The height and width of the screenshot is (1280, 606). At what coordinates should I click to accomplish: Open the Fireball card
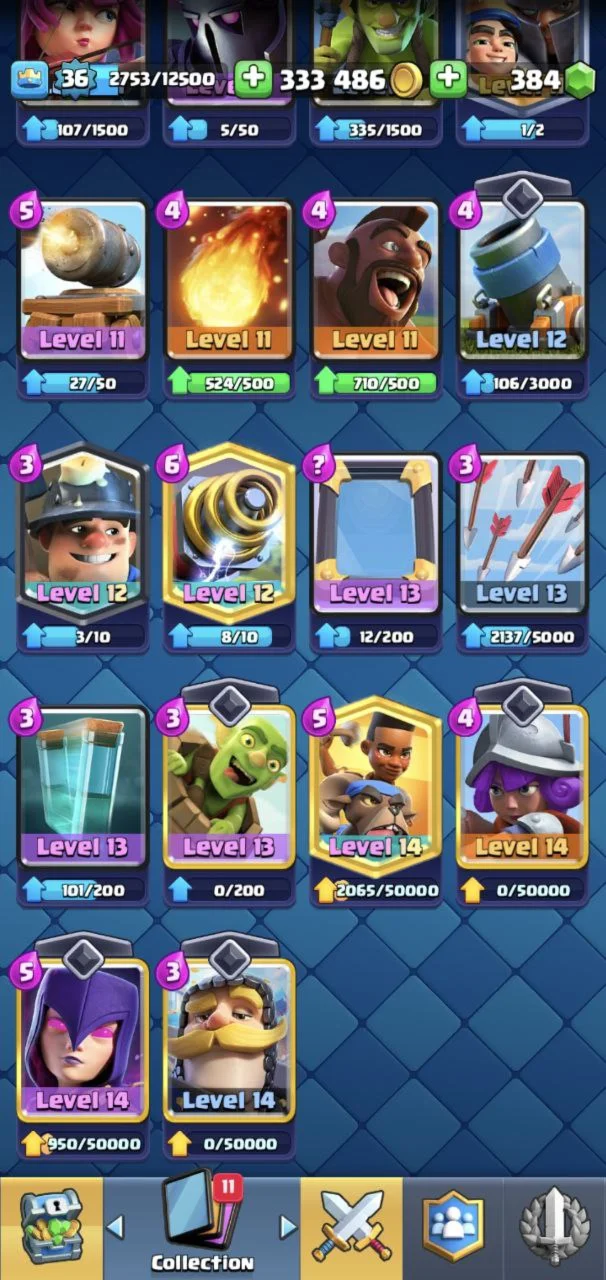(229, 280)
